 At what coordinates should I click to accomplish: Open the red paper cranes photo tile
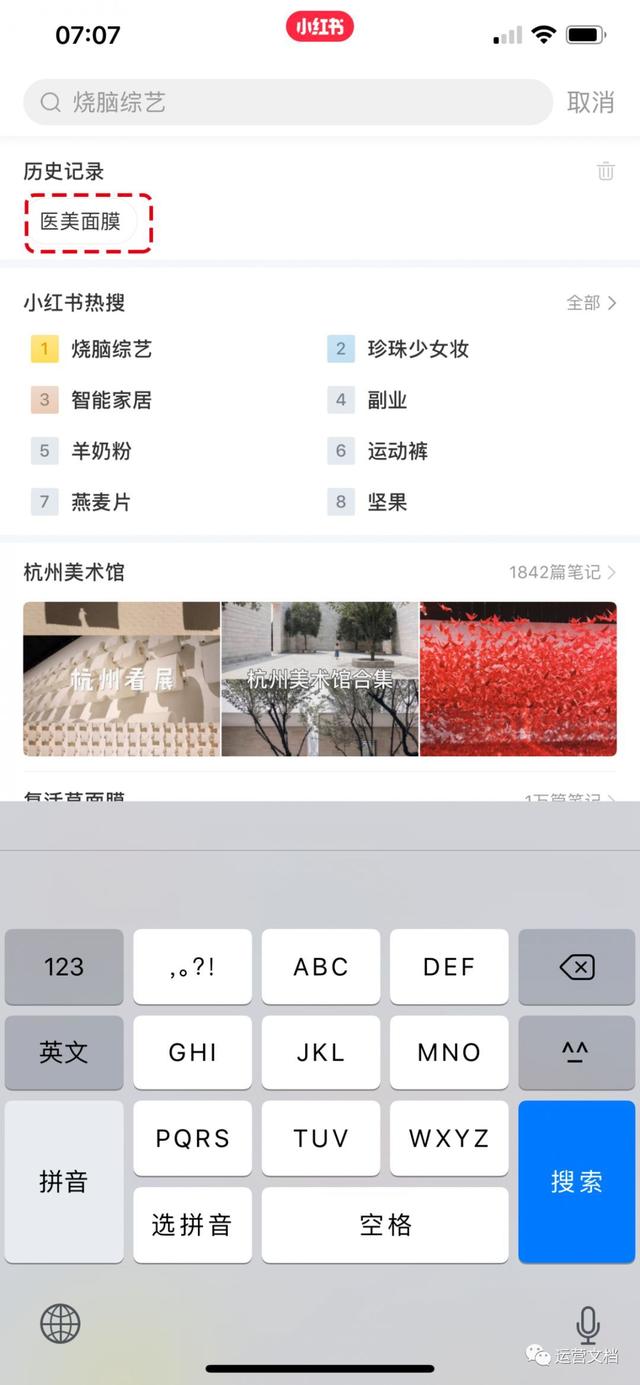(518, 678)
